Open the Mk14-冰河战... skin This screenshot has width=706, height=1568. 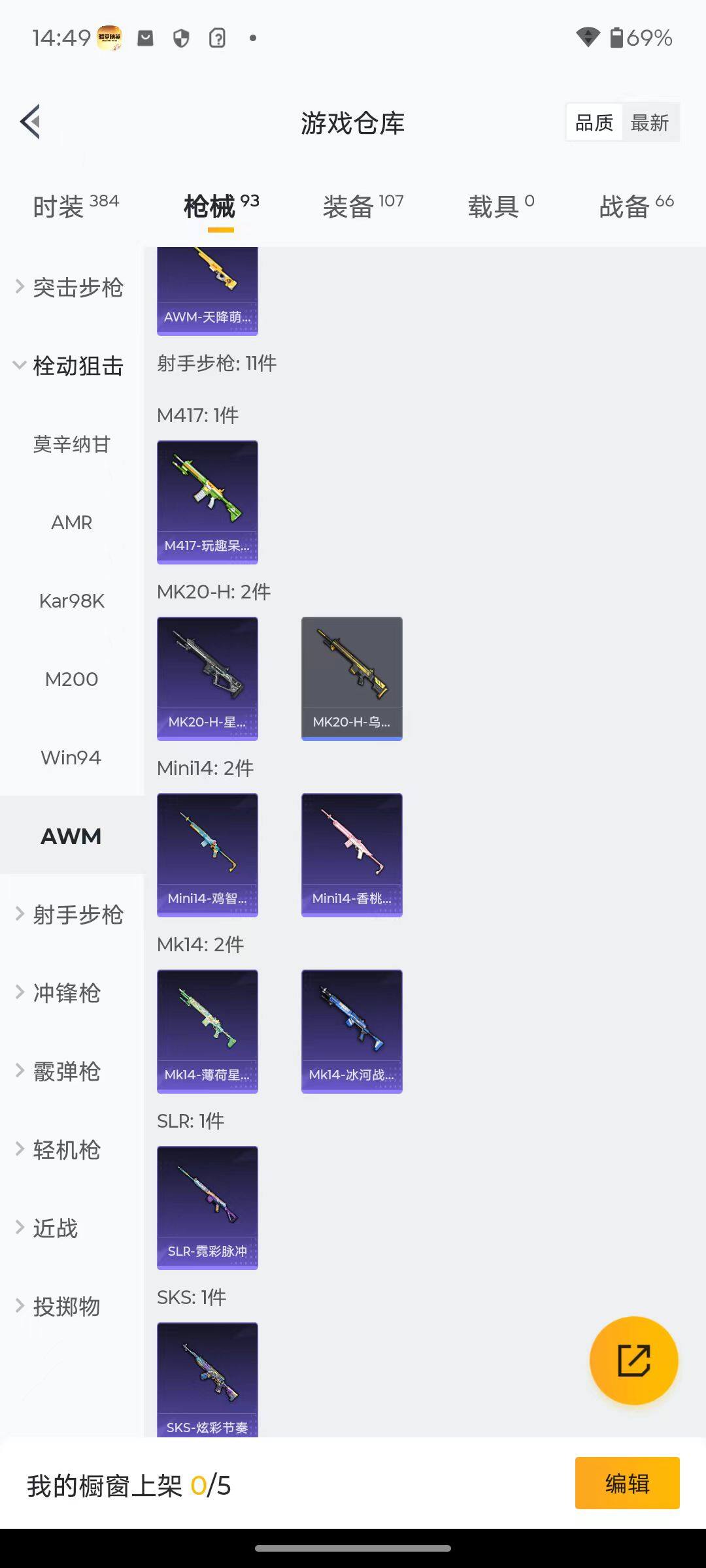pos(352,1031)
